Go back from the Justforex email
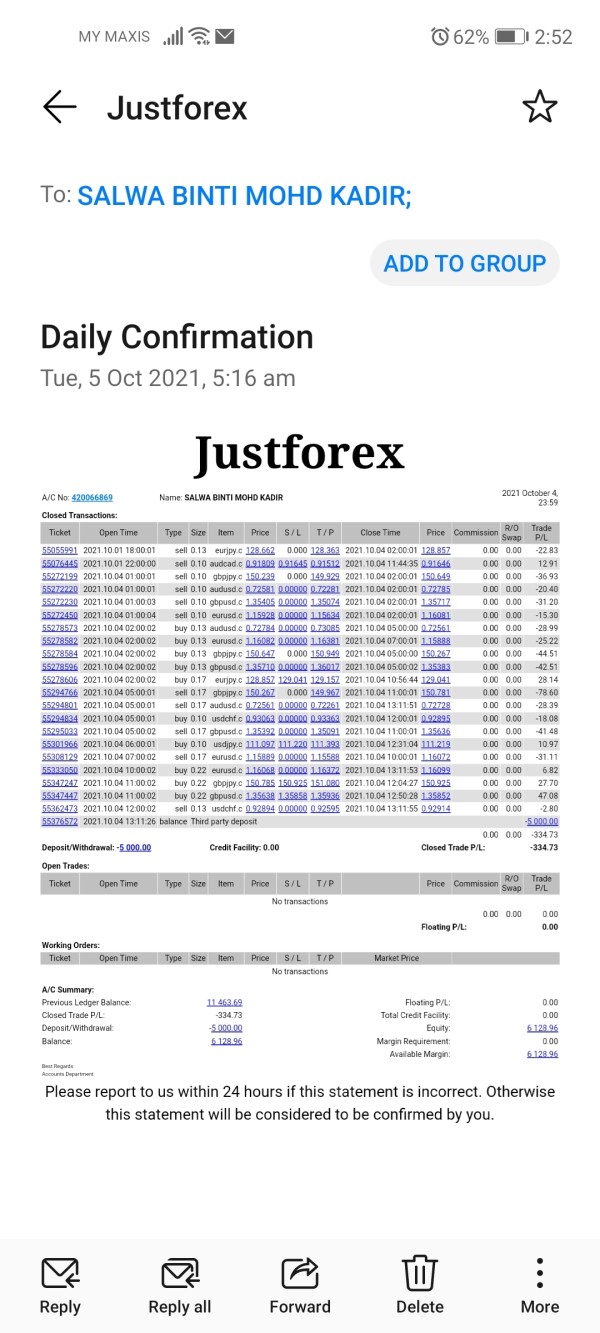Viewport: 600px width, 1333px height. (x=60, y=107)
